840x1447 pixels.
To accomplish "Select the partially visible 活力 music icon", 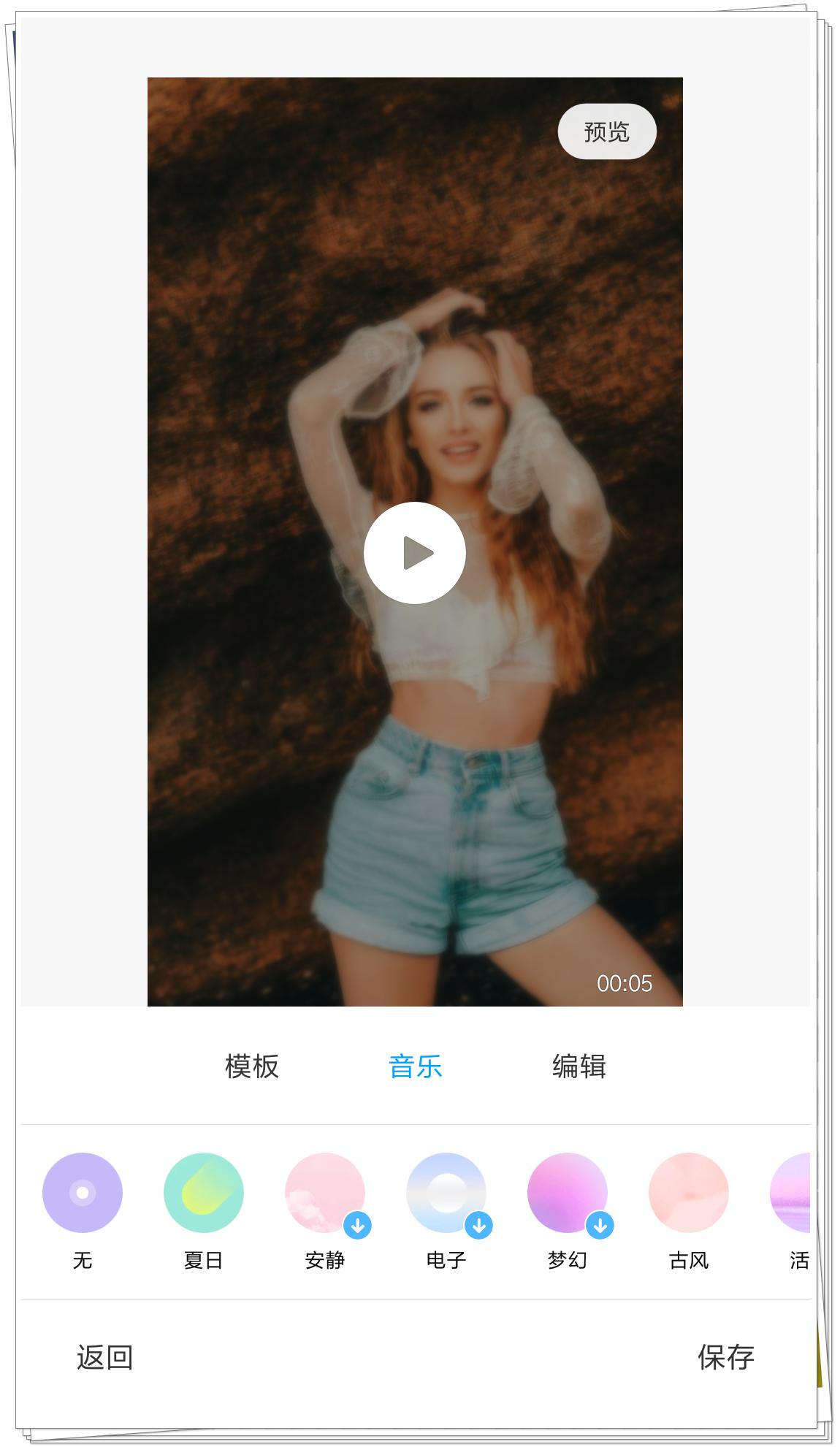I will 800,1194.
